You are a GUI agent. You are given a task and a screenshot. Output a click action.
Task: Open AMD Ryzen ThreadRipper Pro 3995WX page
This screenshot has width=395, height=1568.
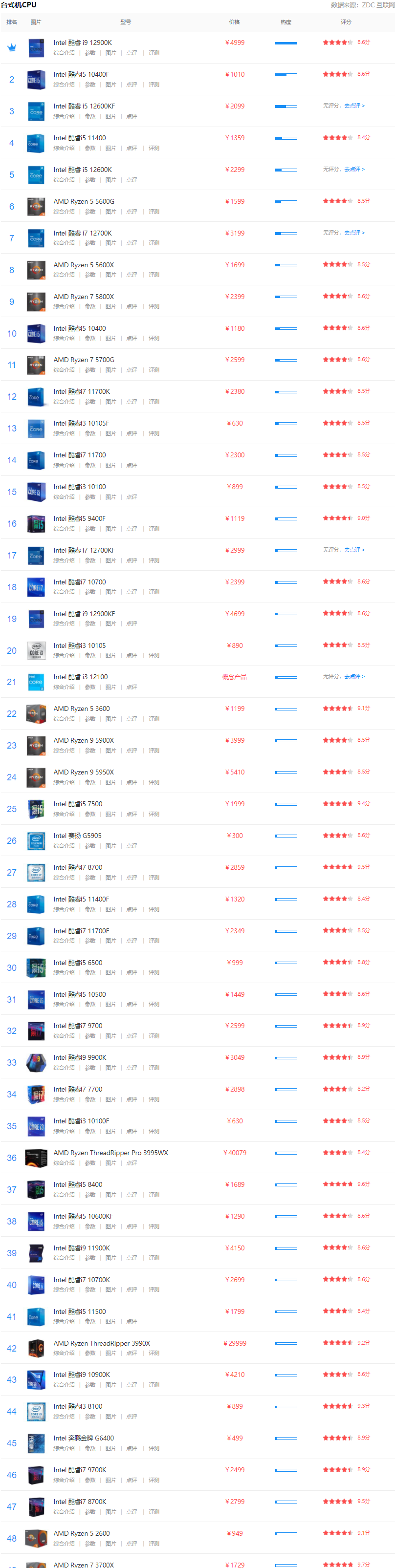[x=110, y=1152]
